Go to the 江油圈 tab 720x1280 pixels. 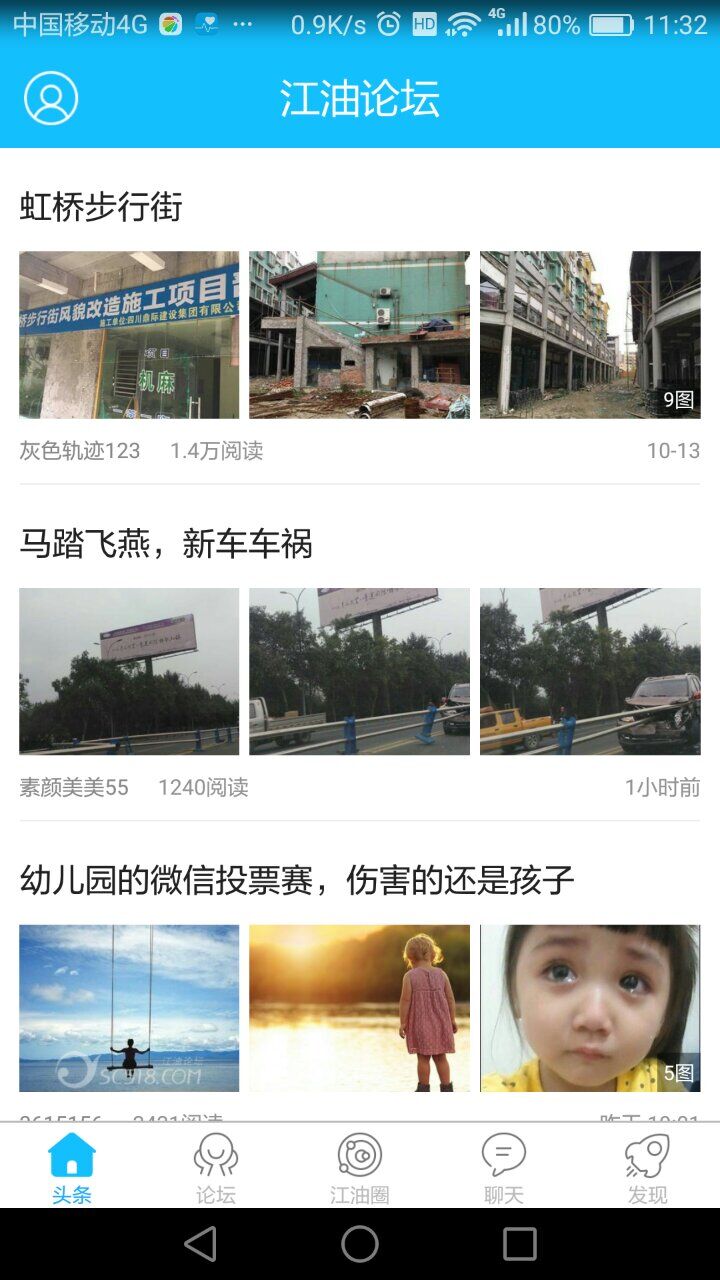(x=360, y=1167)
